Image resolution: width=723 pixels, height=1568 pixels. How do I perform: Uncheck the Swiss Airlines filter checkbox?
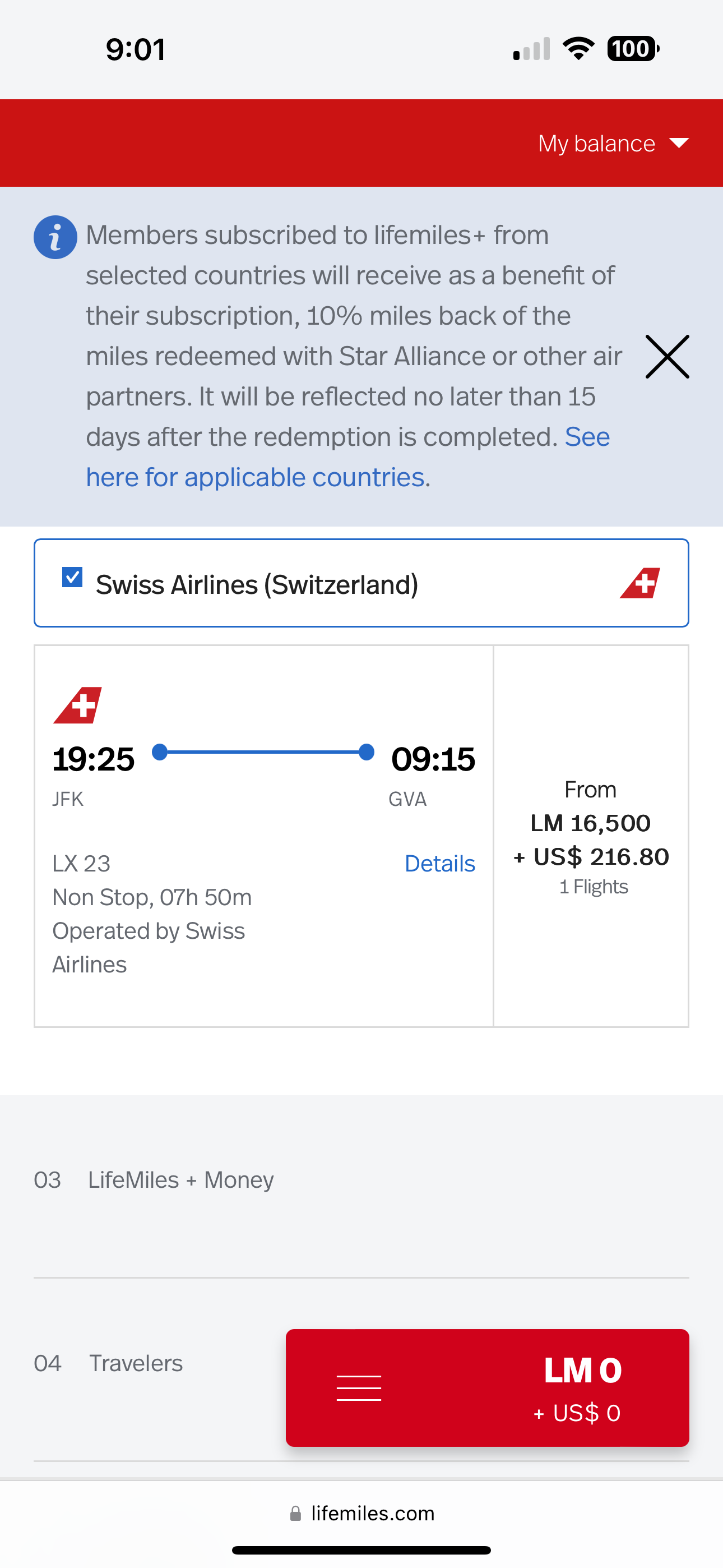pyautogui.click(x=72, y=577)
